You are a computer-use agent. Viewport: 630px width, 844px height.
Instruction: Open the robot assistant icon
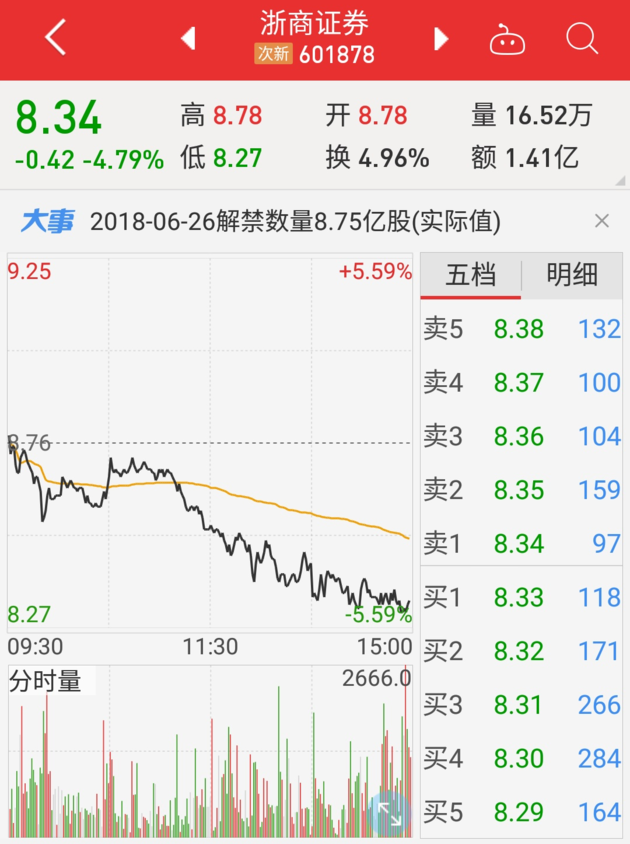(x=507, y=39)
